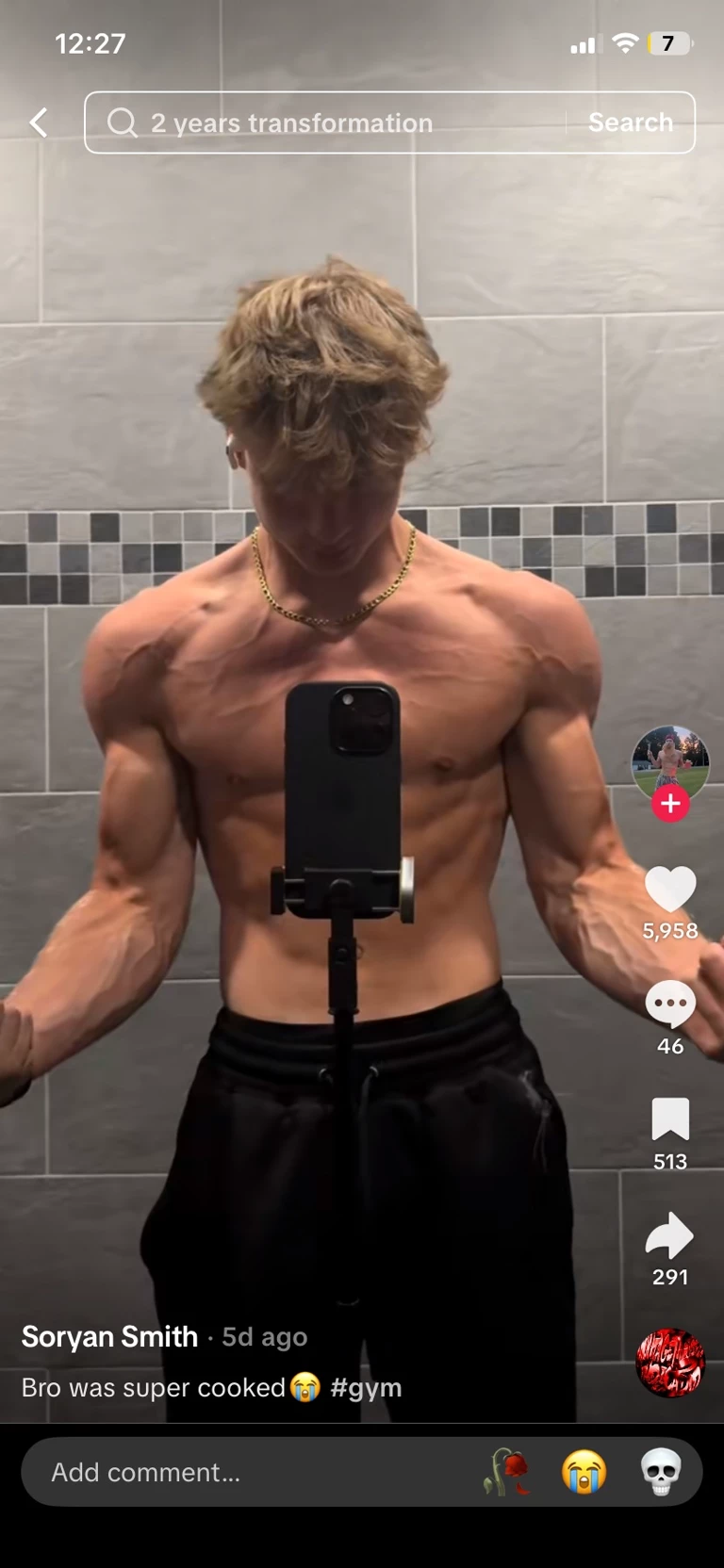This screenshot has width=724, height=1568.
Task: Insert the crying face emoji reaction
Action: point(584,1472)
